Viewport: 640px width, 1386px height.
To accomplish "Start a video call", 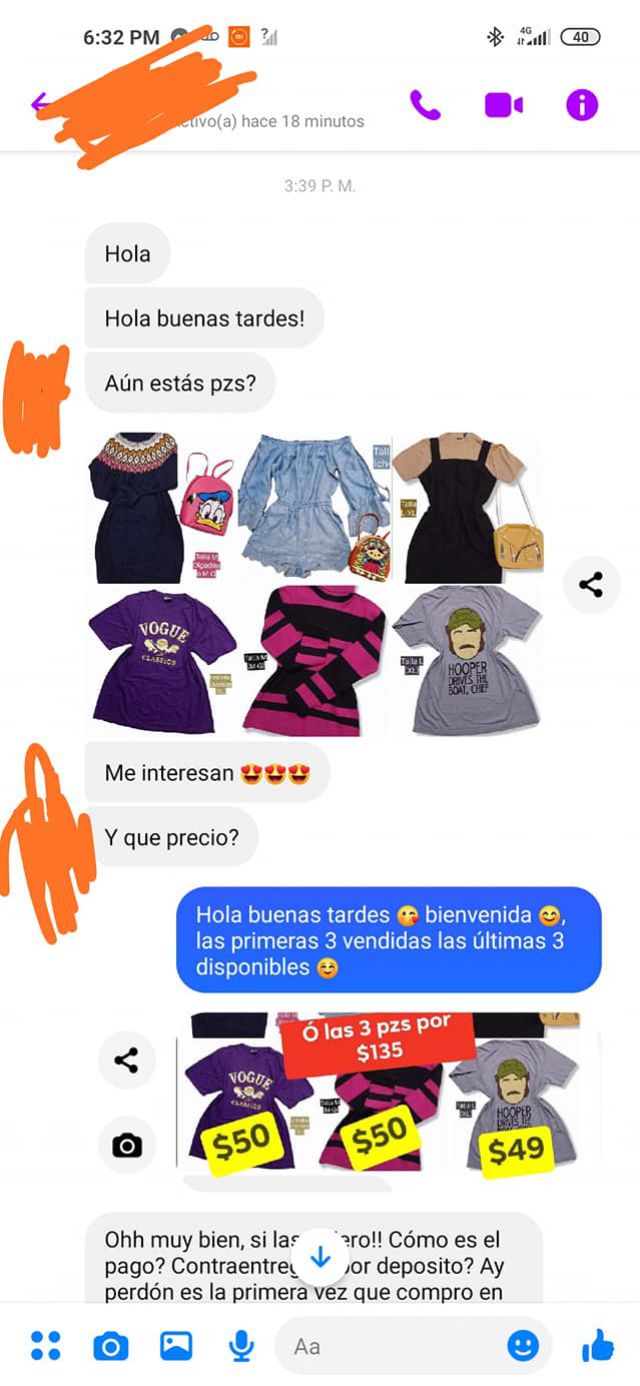I will coord(504,104).
